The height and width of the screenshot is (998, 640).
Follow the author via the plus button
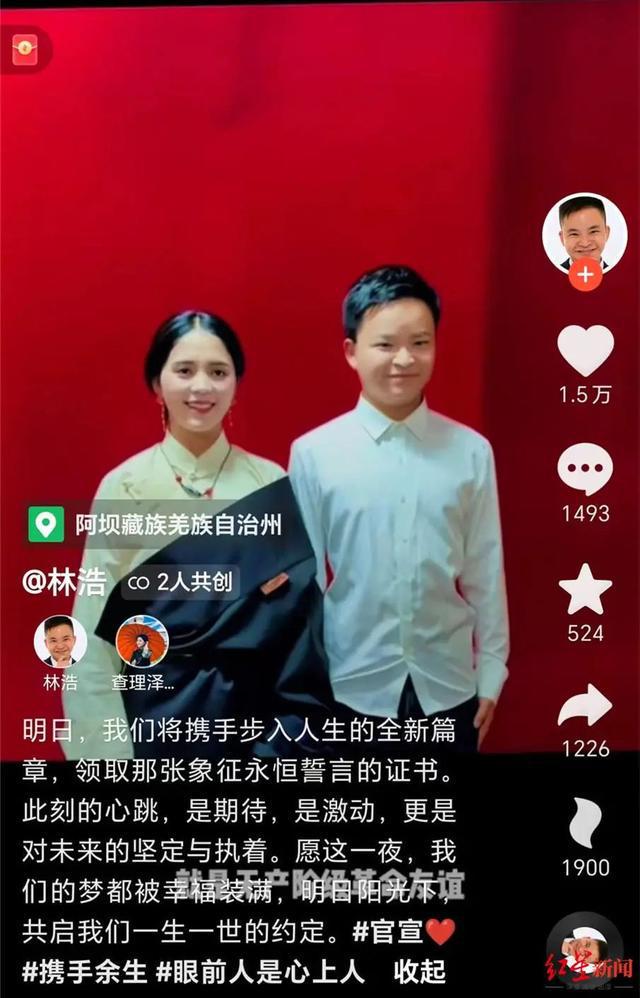tap(585, 272)
